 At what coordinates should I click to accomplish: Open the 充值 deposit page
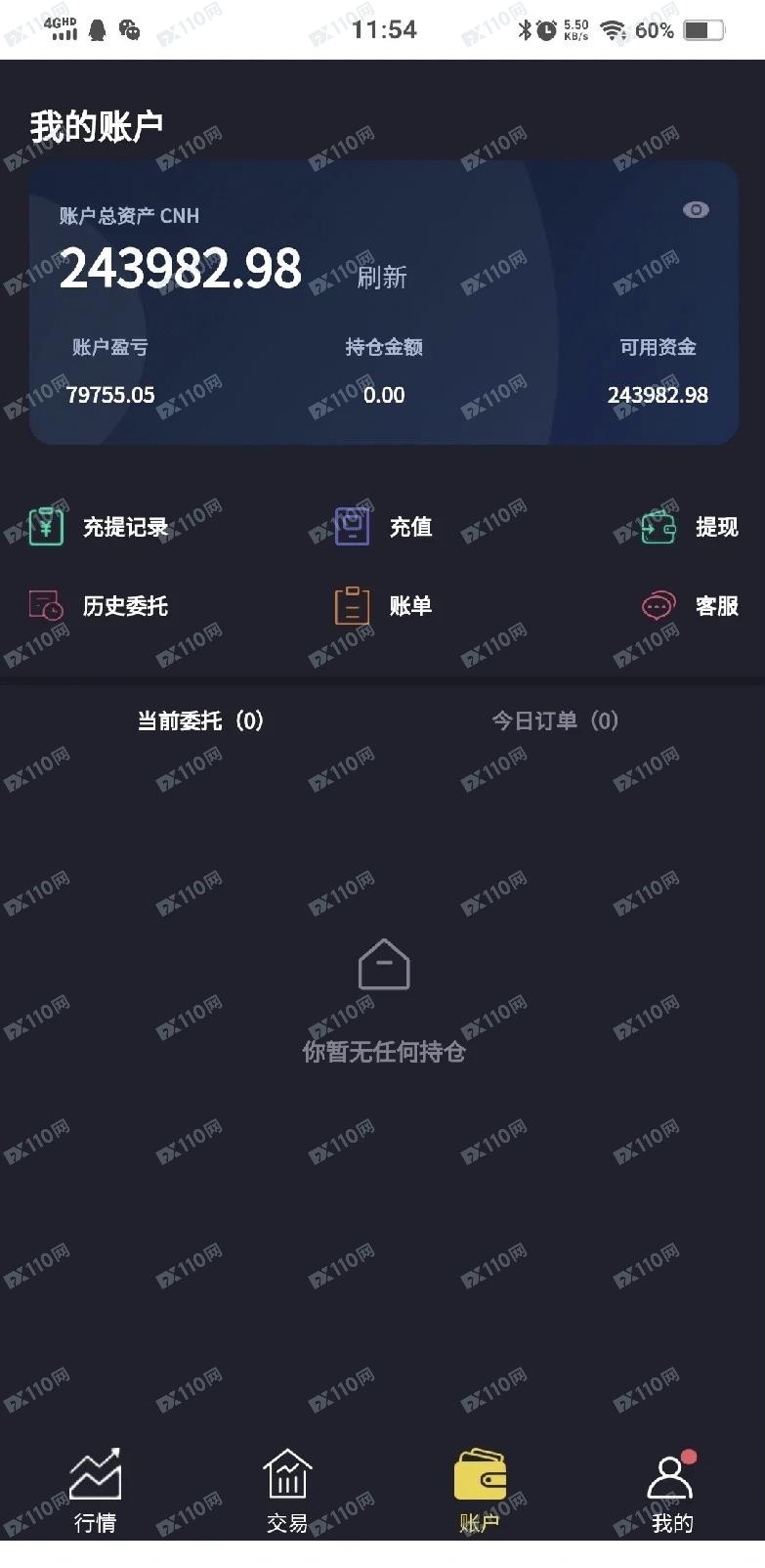tap(384, 527)
